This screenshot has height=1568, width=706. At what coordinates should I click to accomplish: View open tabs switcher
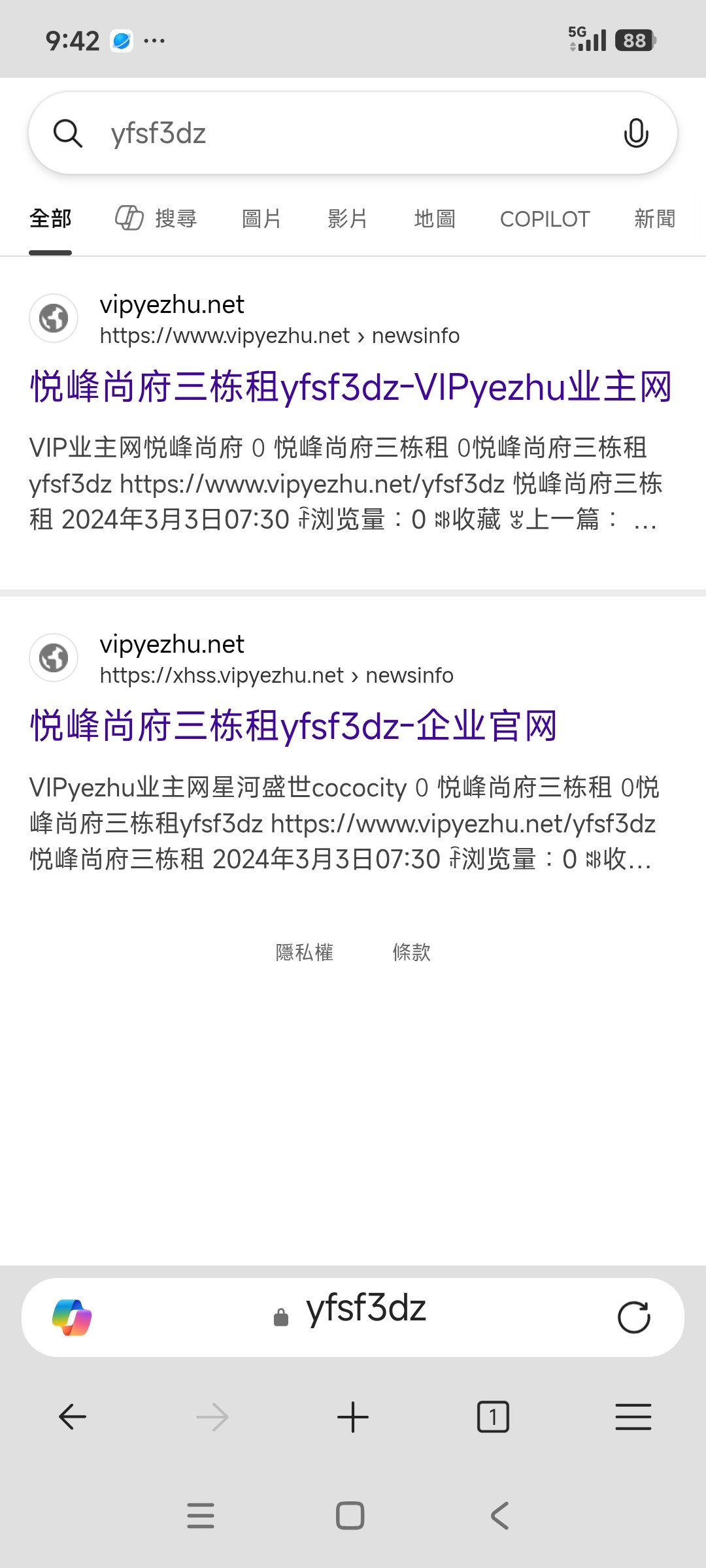coord(493,1417)
